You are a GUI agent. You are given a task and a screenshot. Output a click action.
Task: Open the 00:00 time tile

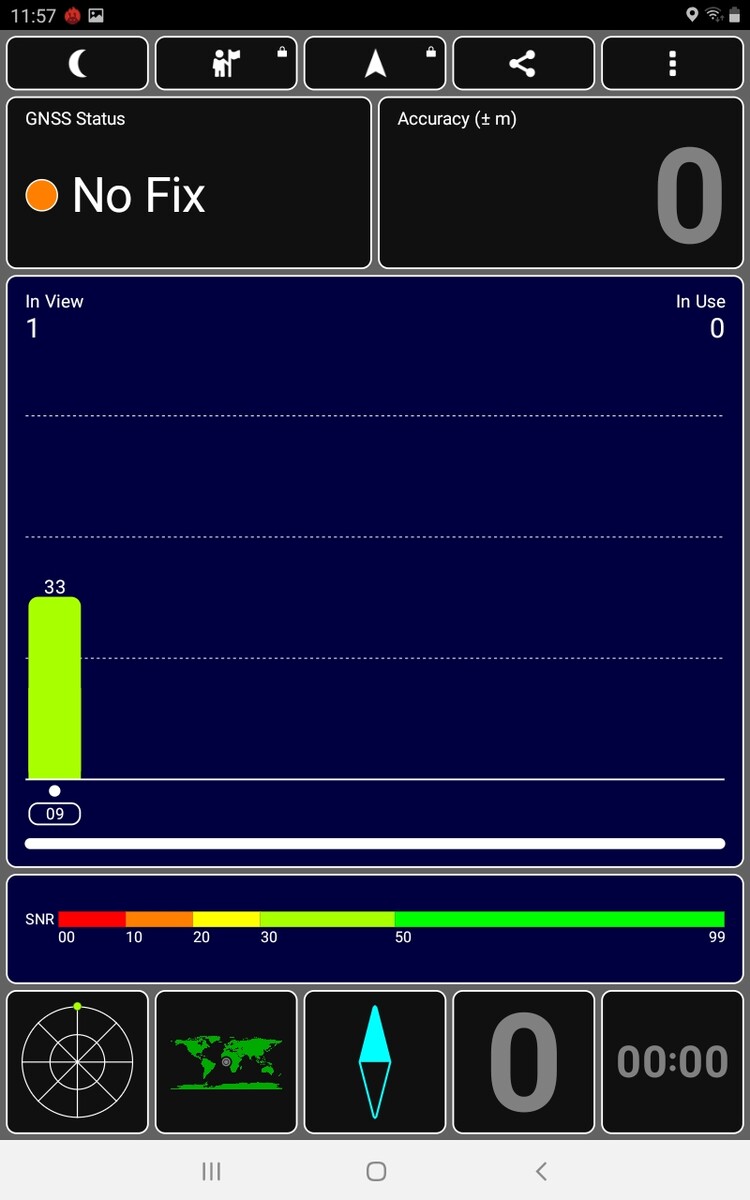point(672,1062)
